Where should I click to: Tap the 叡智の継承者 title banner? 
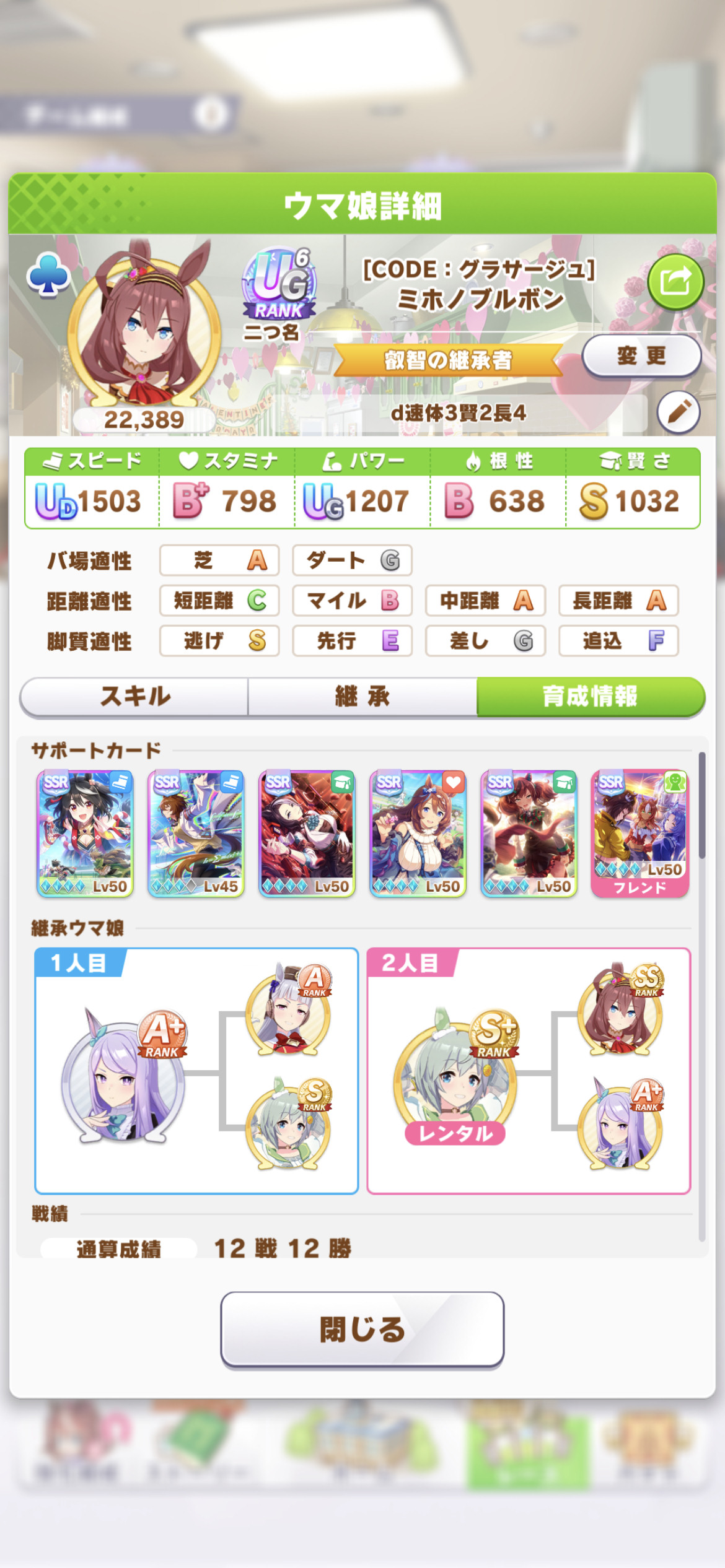point(448,360)
